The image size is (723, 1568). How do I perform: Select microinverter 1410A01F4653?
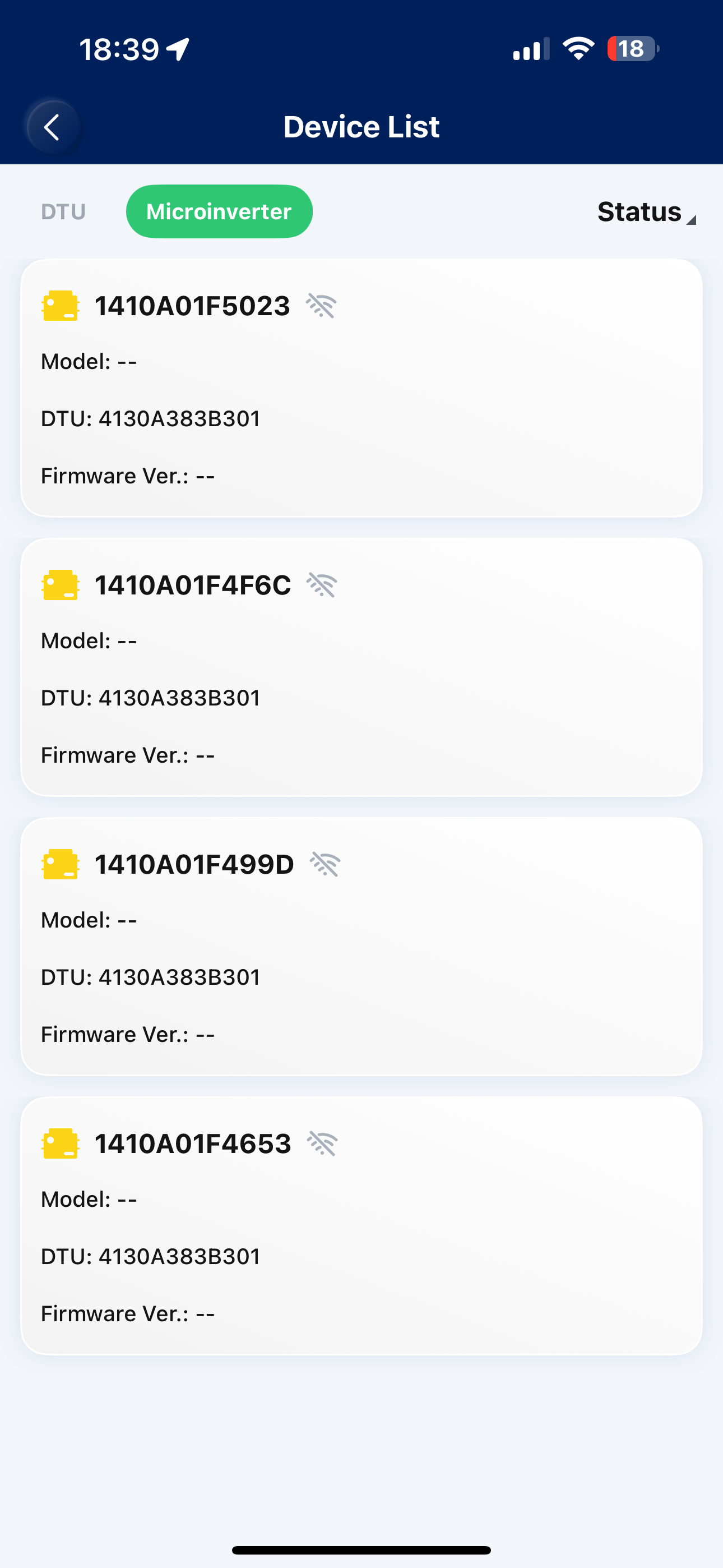tap(361, 1226)
